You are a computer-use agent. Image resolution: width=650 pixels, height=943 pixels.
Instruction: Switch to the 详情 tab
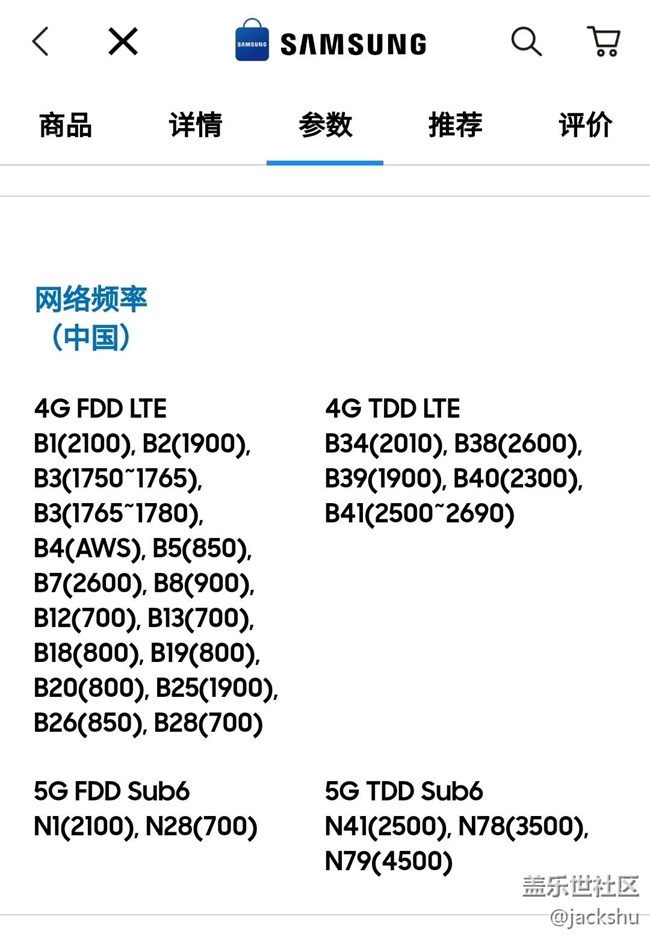point(195,125)
